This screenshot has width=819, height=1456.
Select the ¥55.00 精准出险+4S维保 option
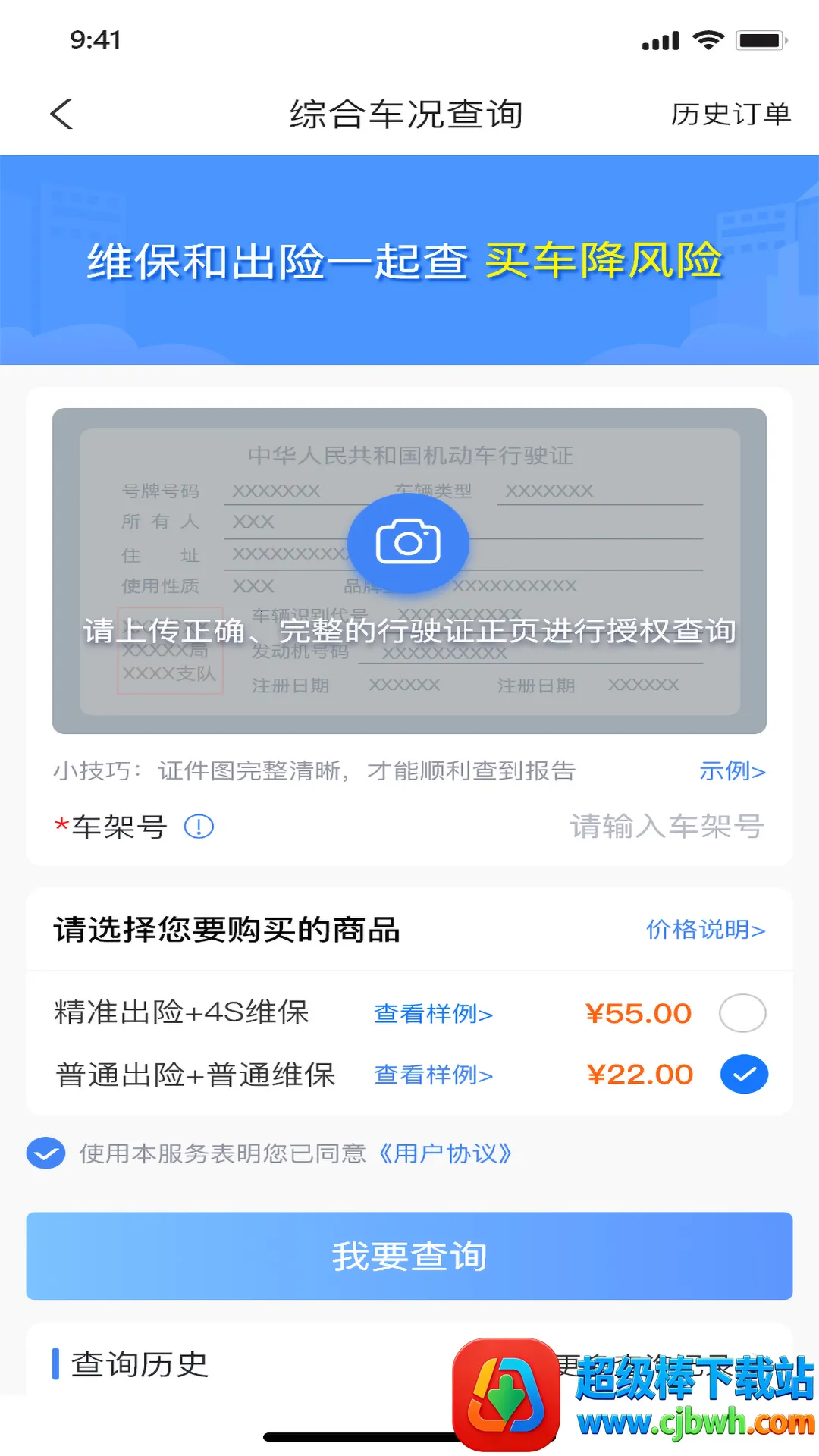[x=742, y=1013]
